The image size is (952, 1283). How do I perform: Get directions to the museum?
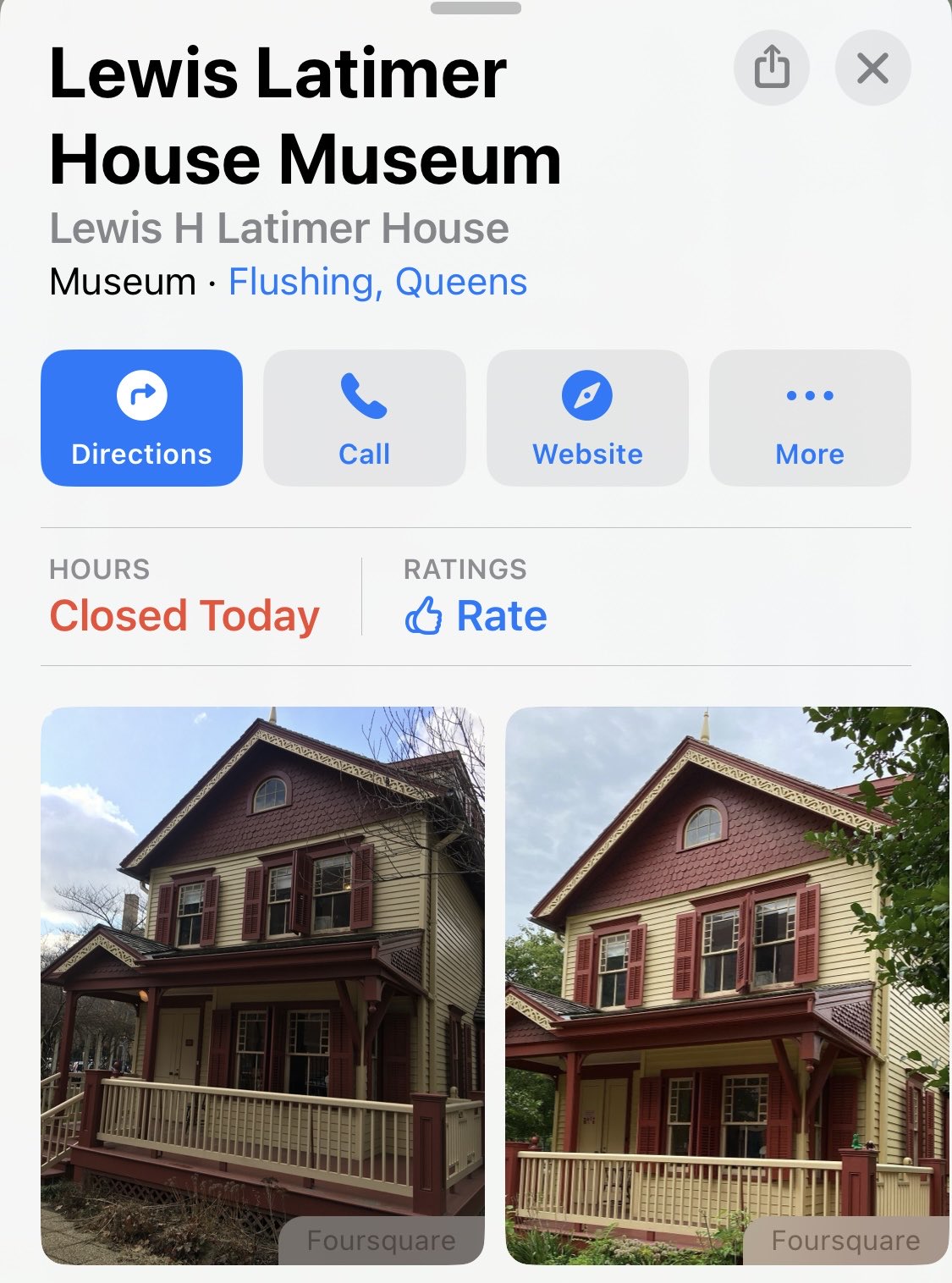(142, 418)
